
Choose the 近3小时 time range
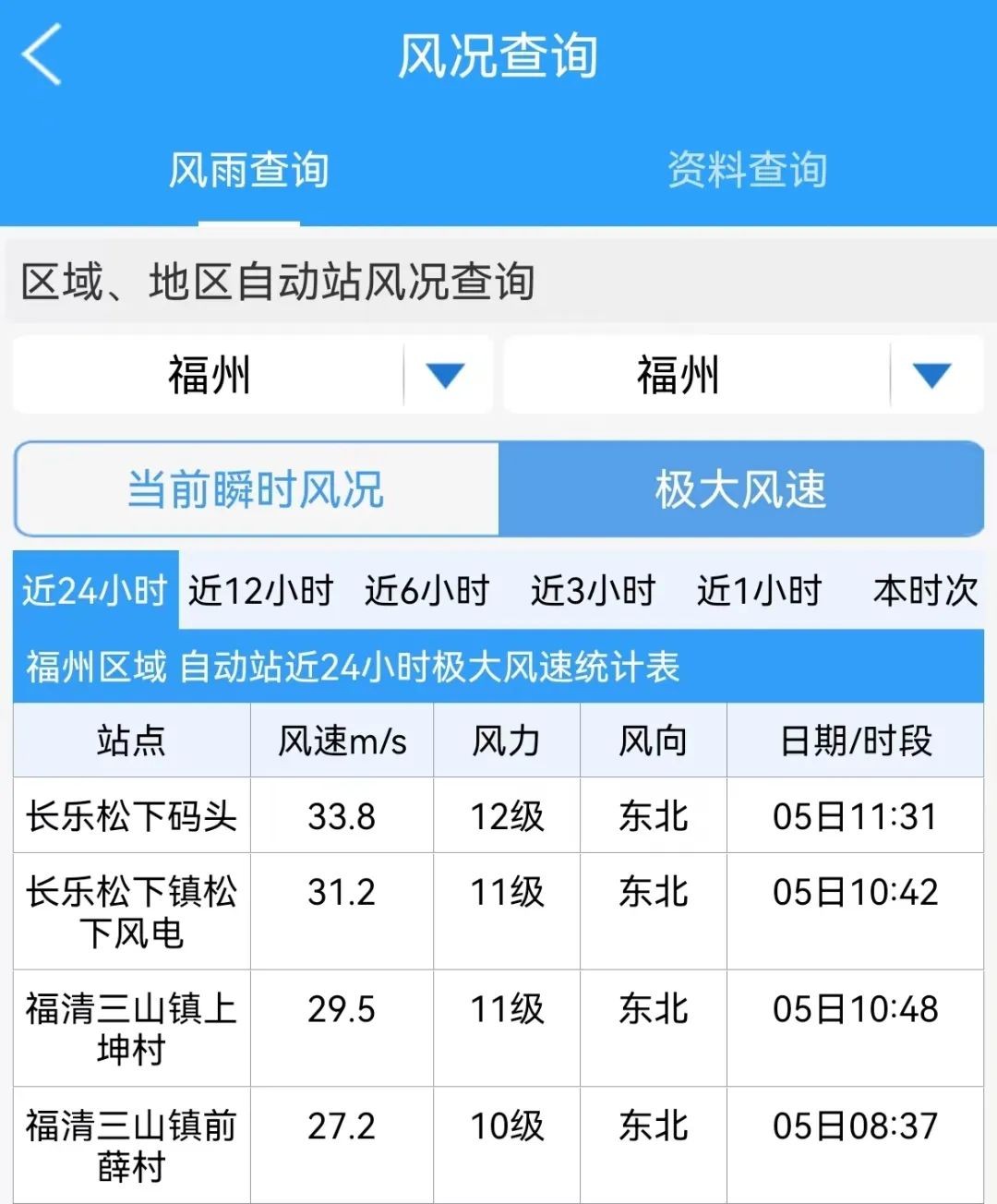(x=593, y=590)
